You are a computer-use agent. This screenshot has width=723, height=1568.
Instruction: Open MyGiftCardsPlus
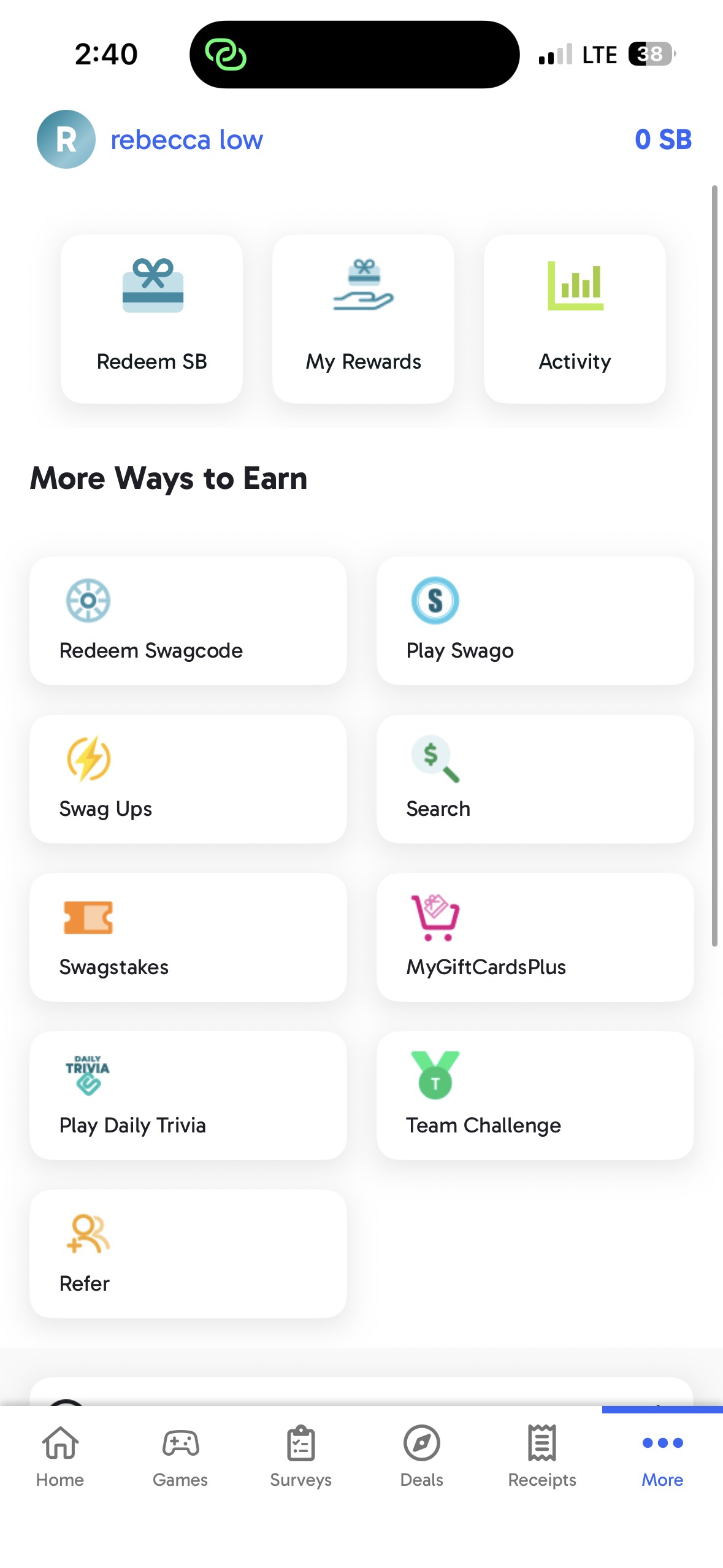click(535, 937)
